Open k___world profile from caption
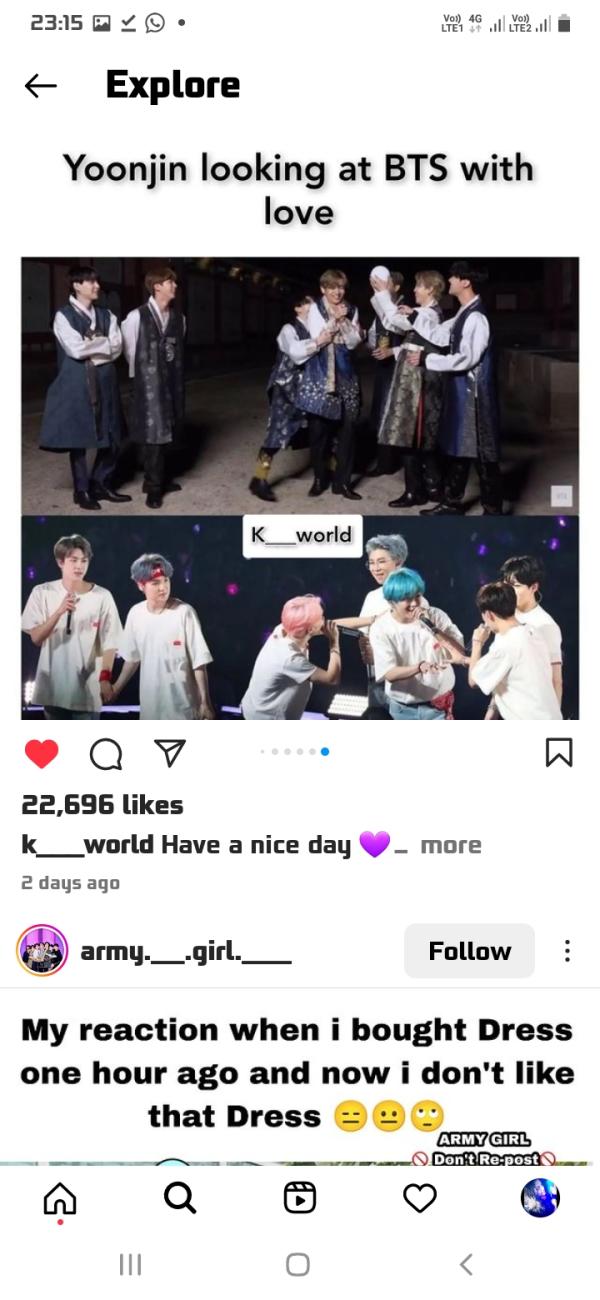Viewport: 600px width, 1300px height. (88, 845)
